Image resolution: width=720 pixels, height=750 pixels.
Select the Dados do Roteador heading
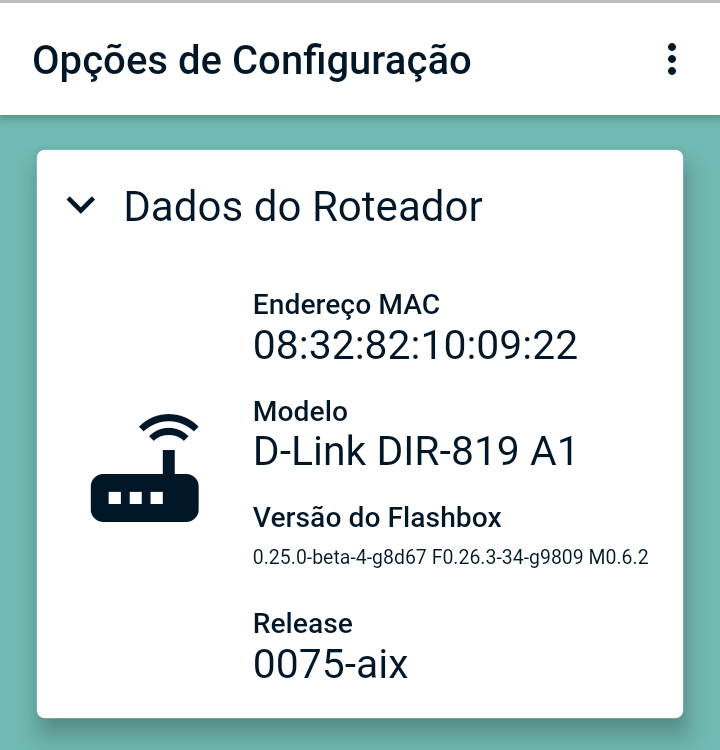coord(303,206)
